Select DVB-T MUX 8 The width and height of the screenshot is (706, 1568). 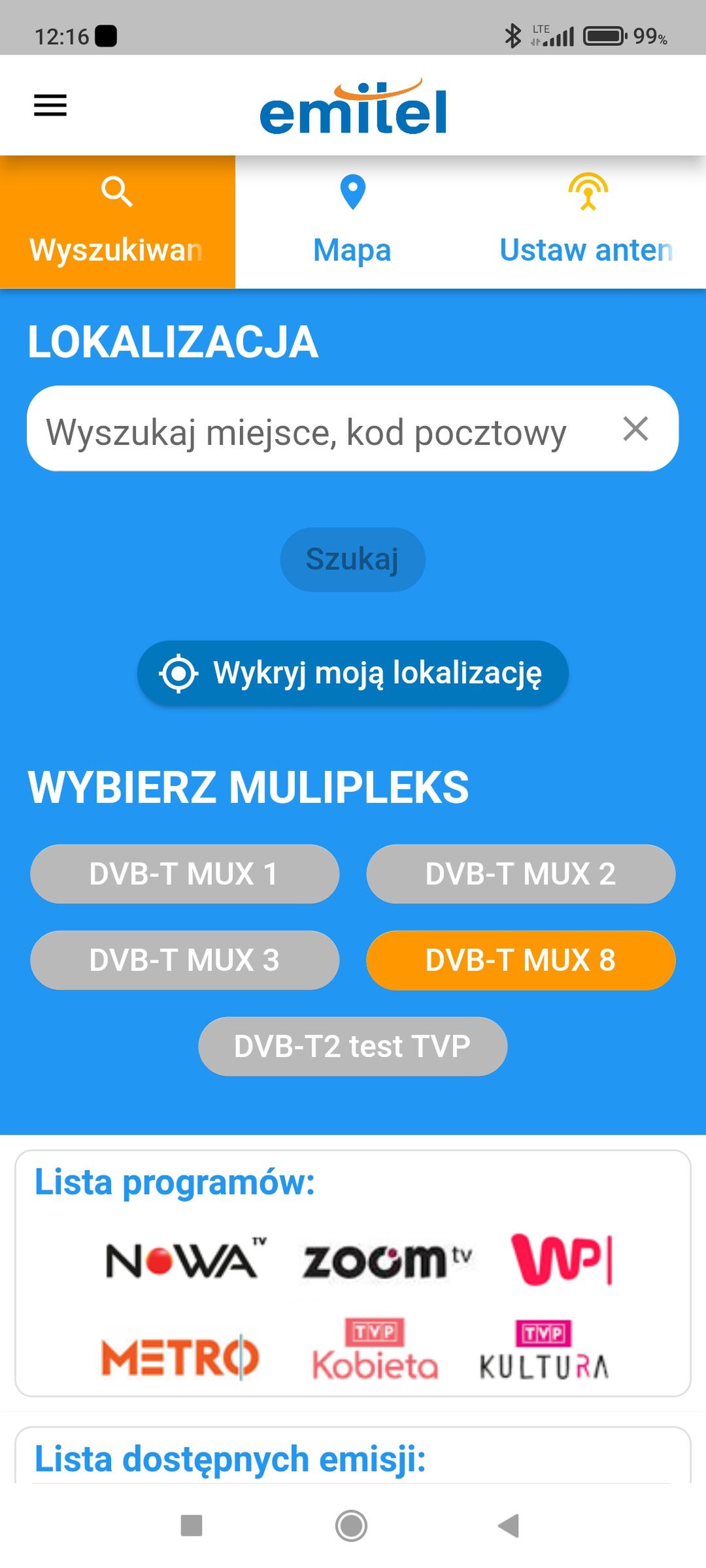tap(520, 960)
